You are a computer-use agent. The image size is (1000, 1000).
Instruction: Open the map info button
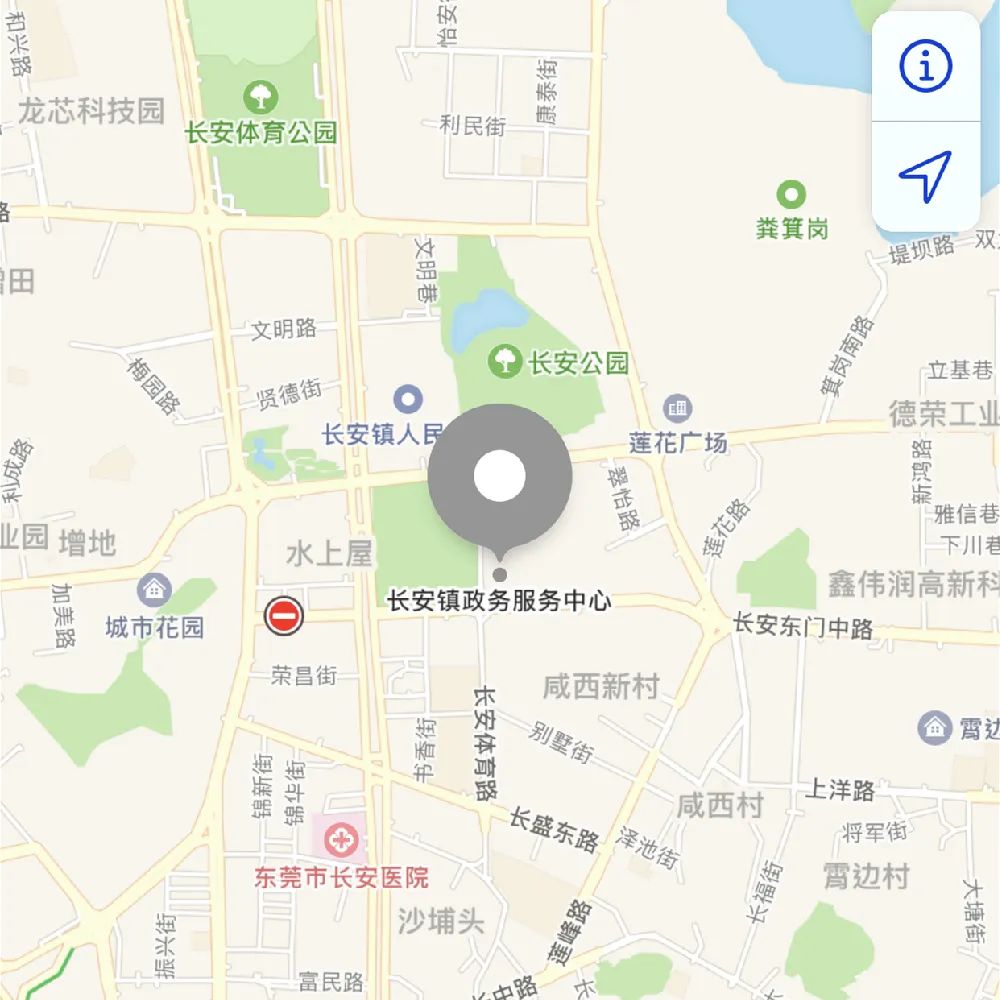pyautogui.click(x=925, y=66)
